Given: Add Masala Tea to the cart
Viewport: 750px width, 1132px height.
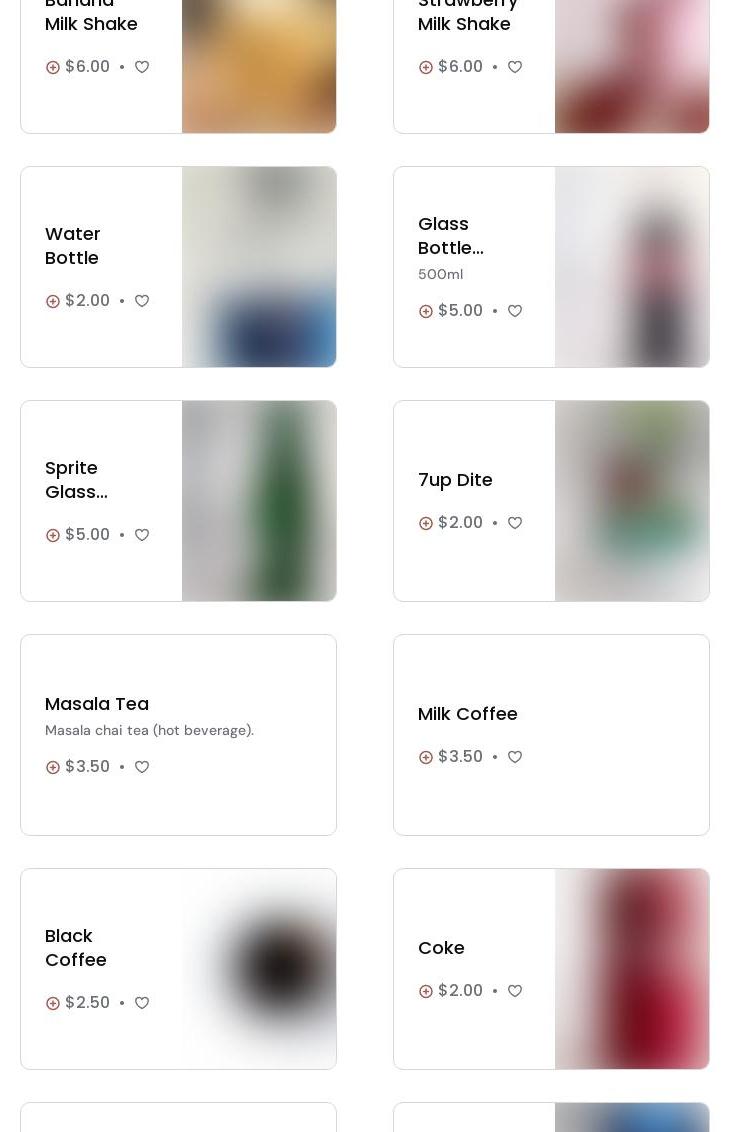Looking at the screenshot, I should pos(53,767).
